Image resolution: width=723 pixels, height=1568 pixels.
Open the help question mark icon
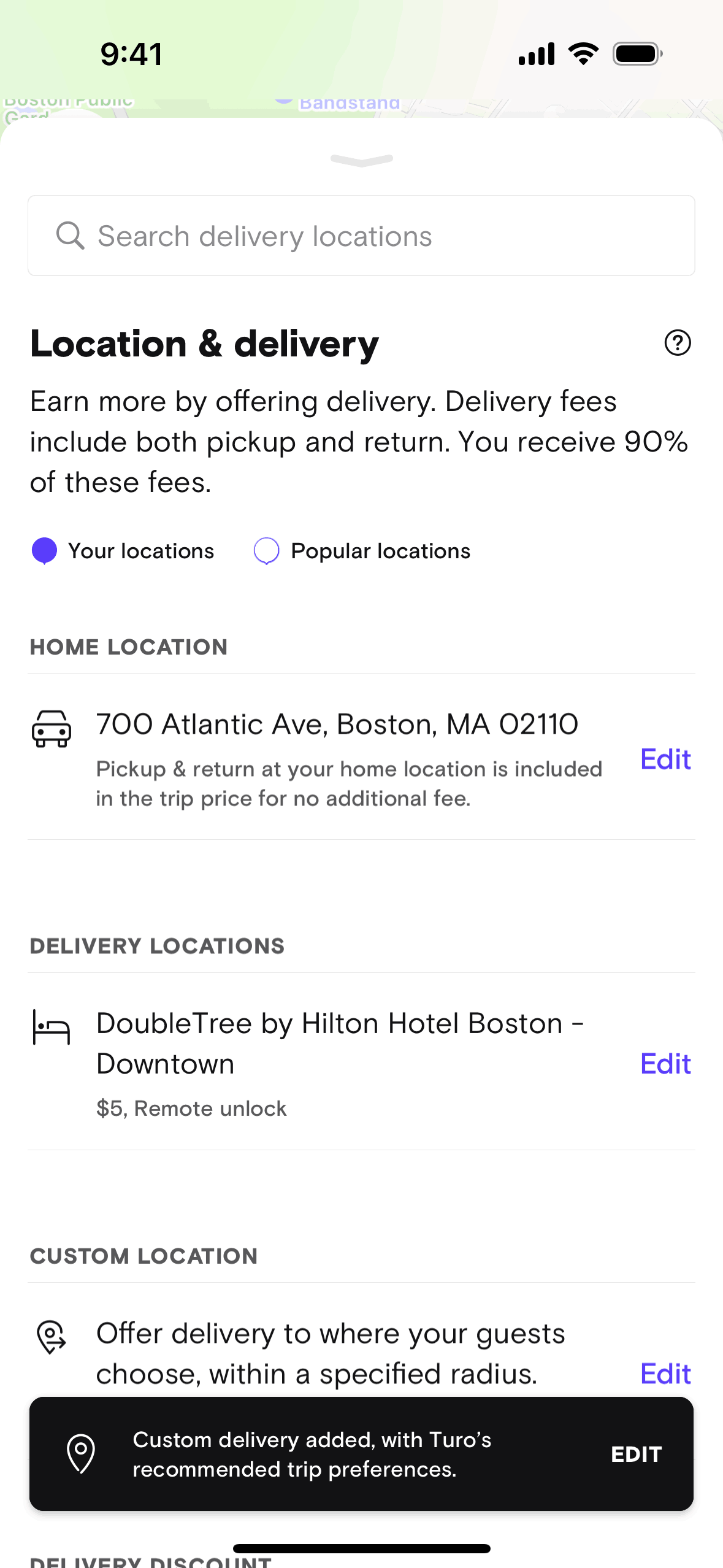pos(677,343)
